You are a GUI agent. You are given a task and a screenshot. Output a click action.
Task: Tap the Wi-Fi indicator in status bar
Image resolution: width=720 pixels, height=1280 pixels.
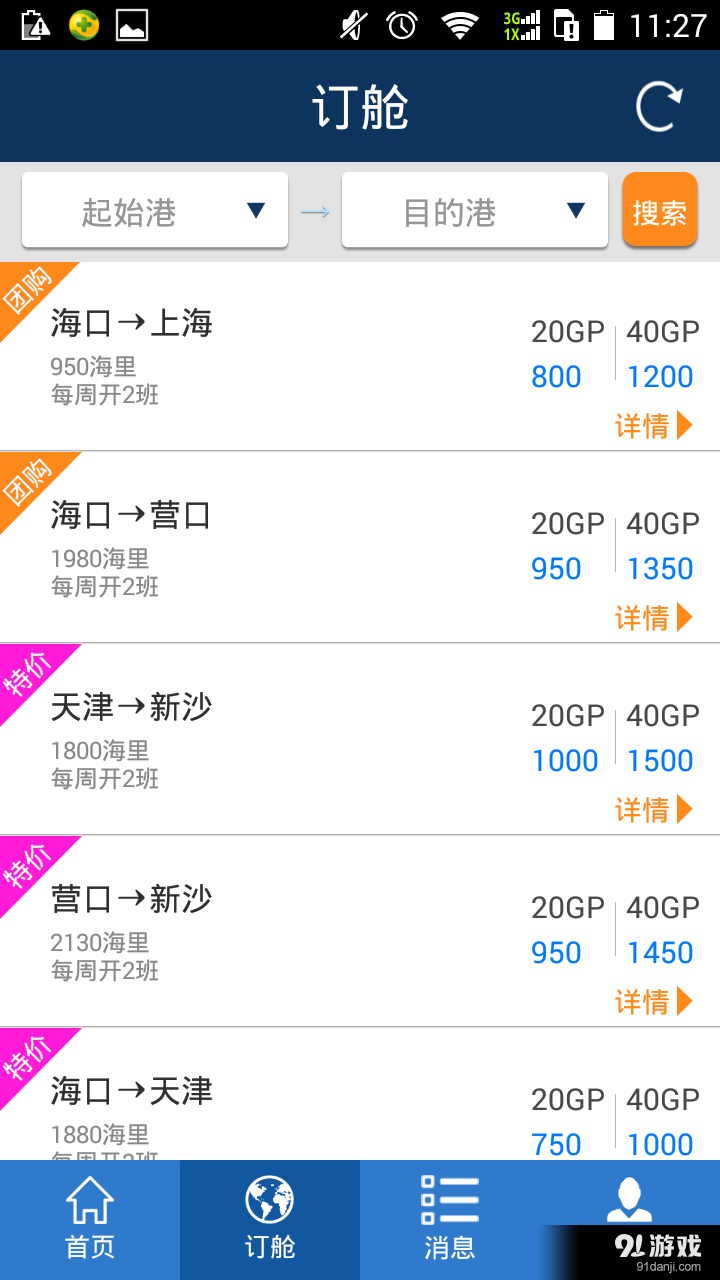pos(461,25)
